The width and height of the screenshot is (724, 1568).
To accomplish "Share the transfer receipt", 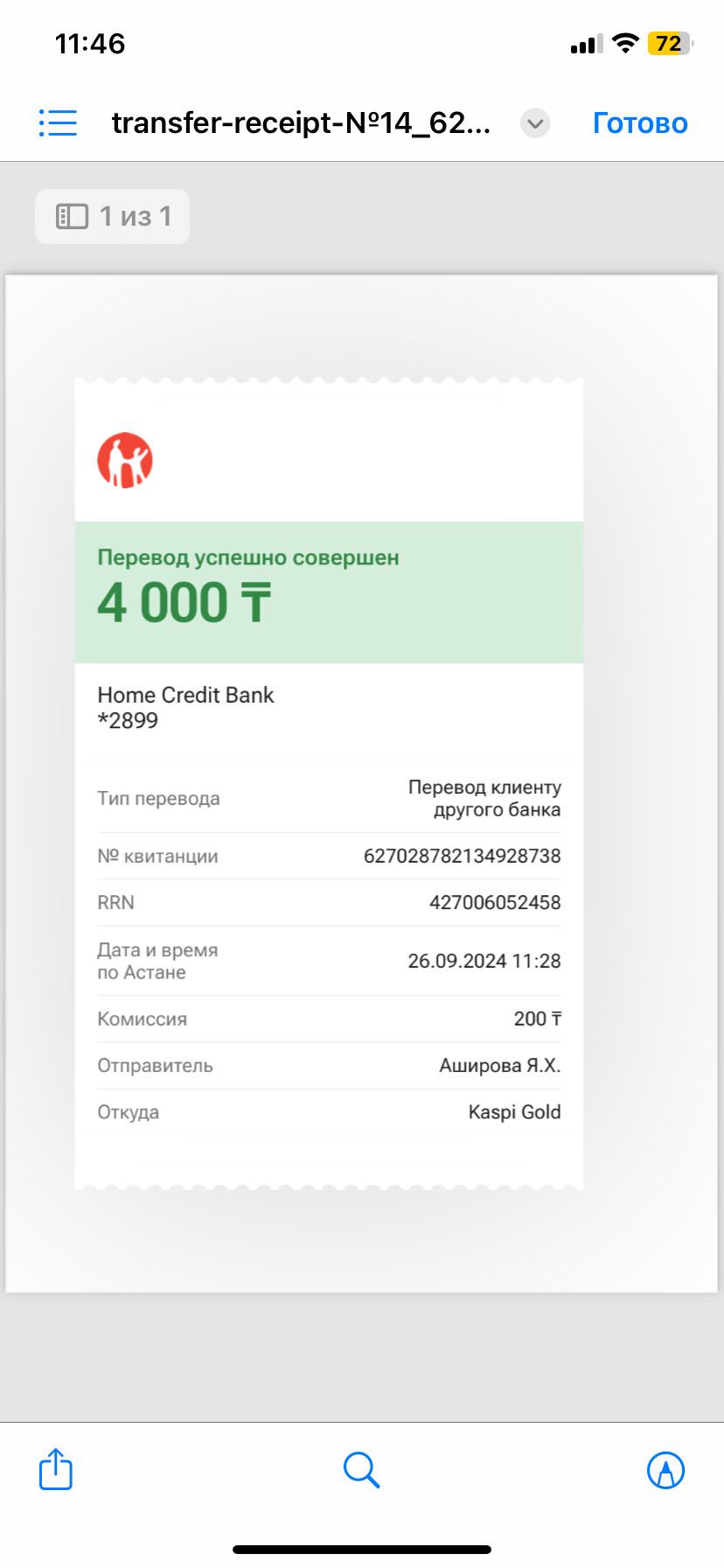I will pyautogui.click(x=56, y=1469).
